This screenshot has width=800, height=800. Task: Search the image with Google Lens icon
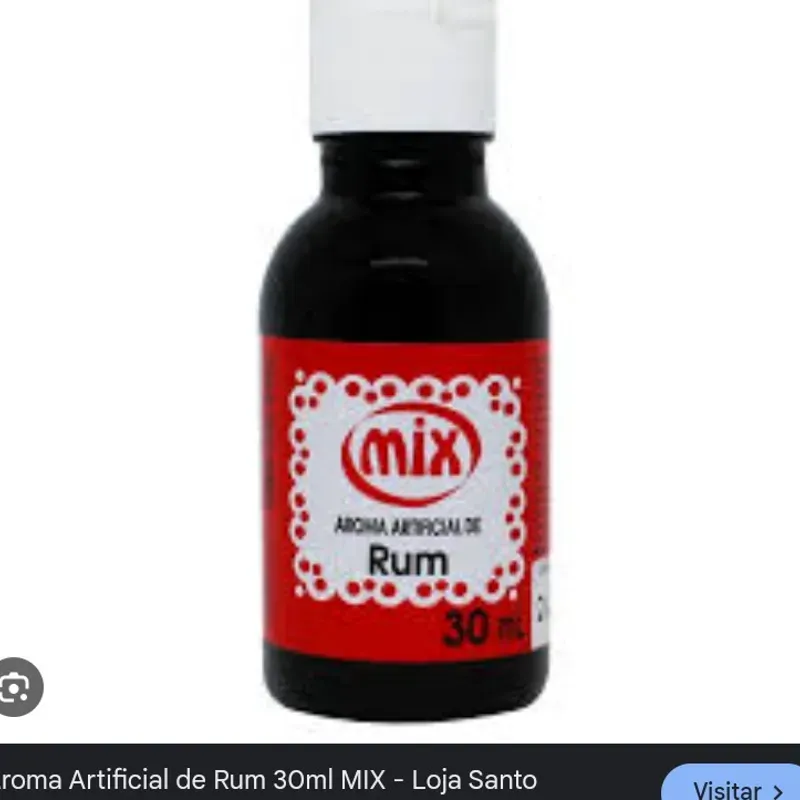coord(15,687)
